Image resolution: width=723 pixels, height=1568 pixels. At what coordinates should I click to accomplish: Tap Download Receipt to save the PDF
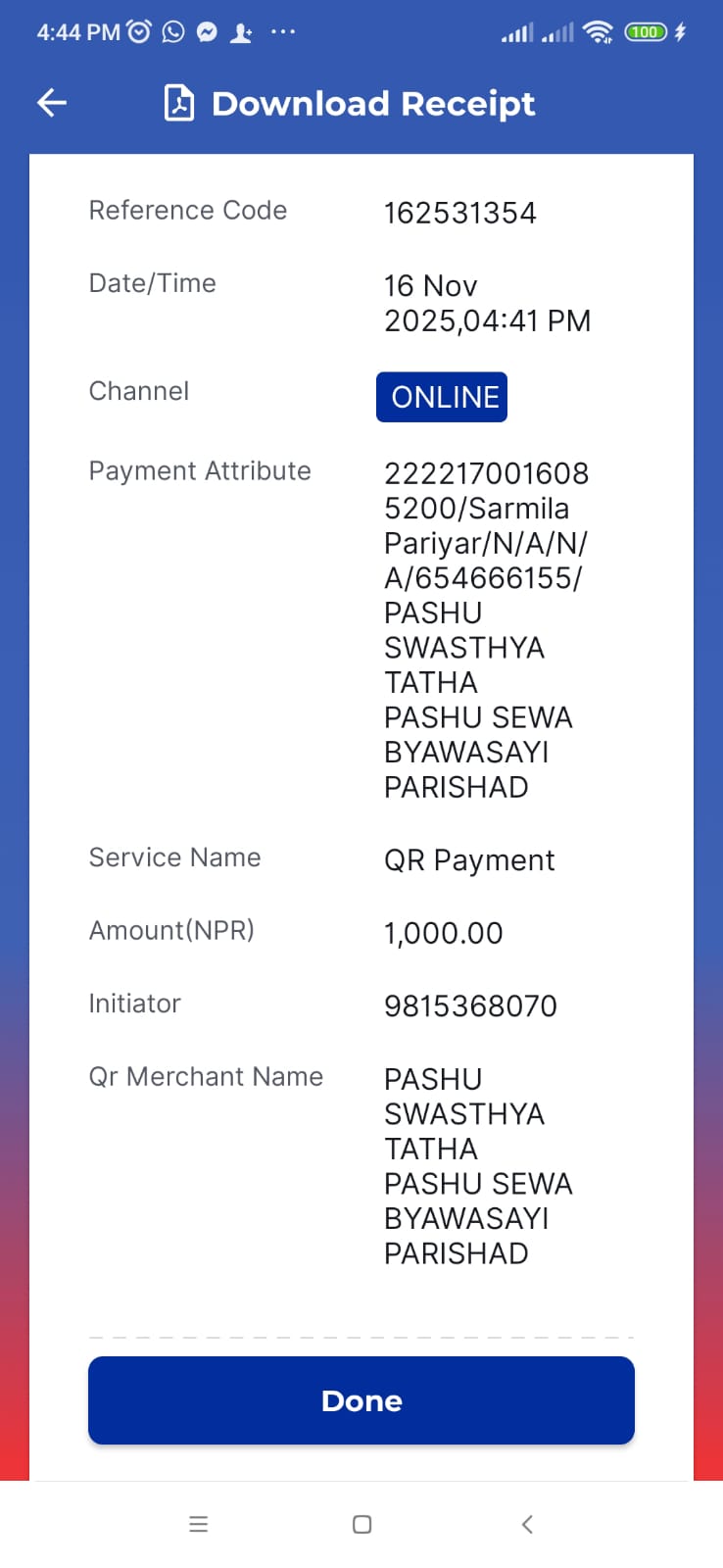pyautogui.click(x=350, y=103)
